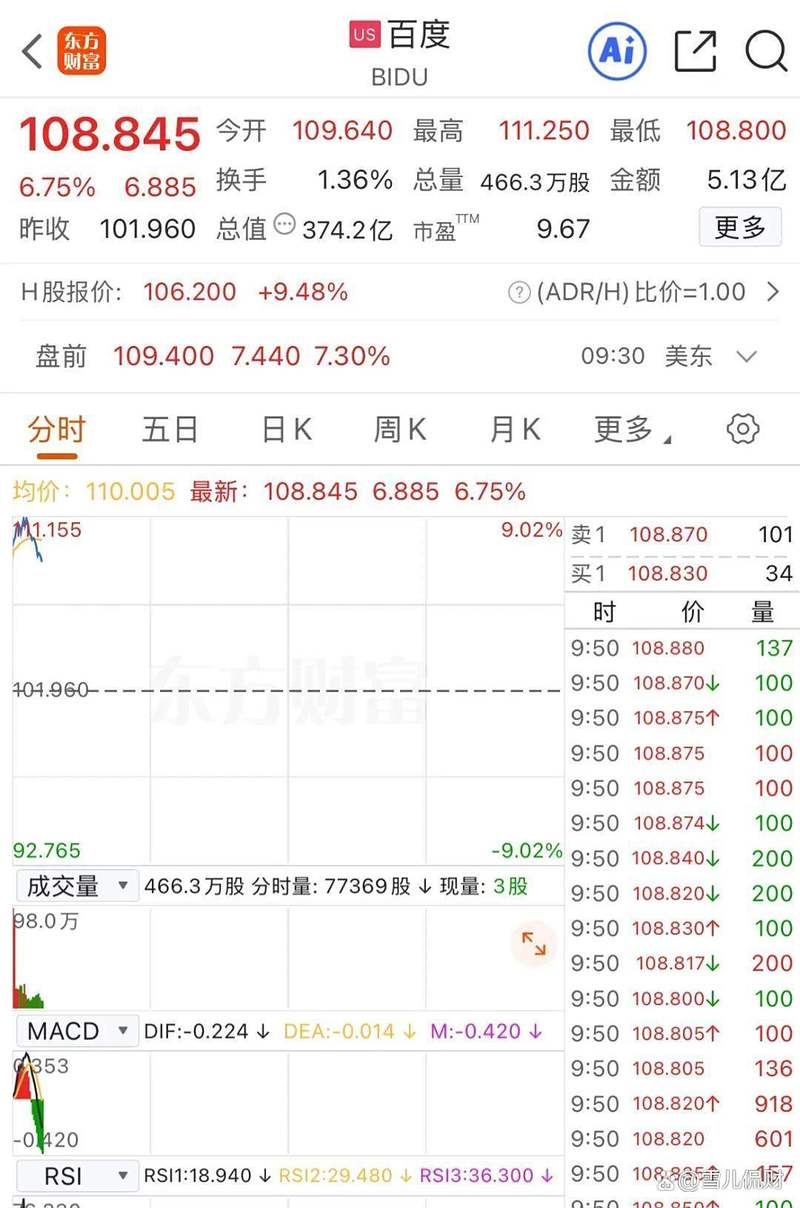Open the H股报价 ADR/H comparison row

[x=771, y=292]
